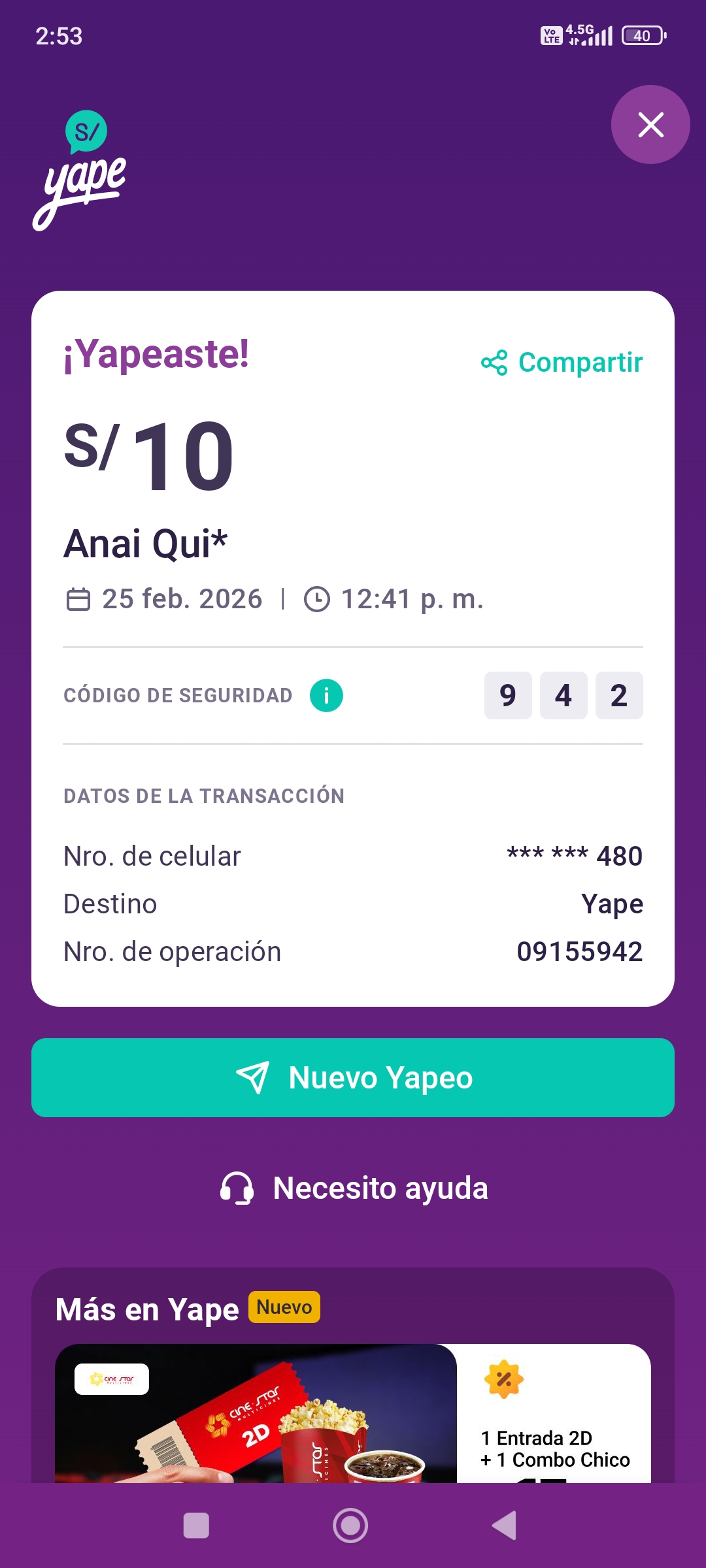Image resolution: width=706 pixels, height=1568 pixels.
Task: Open the Cinestar Entrada 2D promo card
Action: coord(353,1414)
